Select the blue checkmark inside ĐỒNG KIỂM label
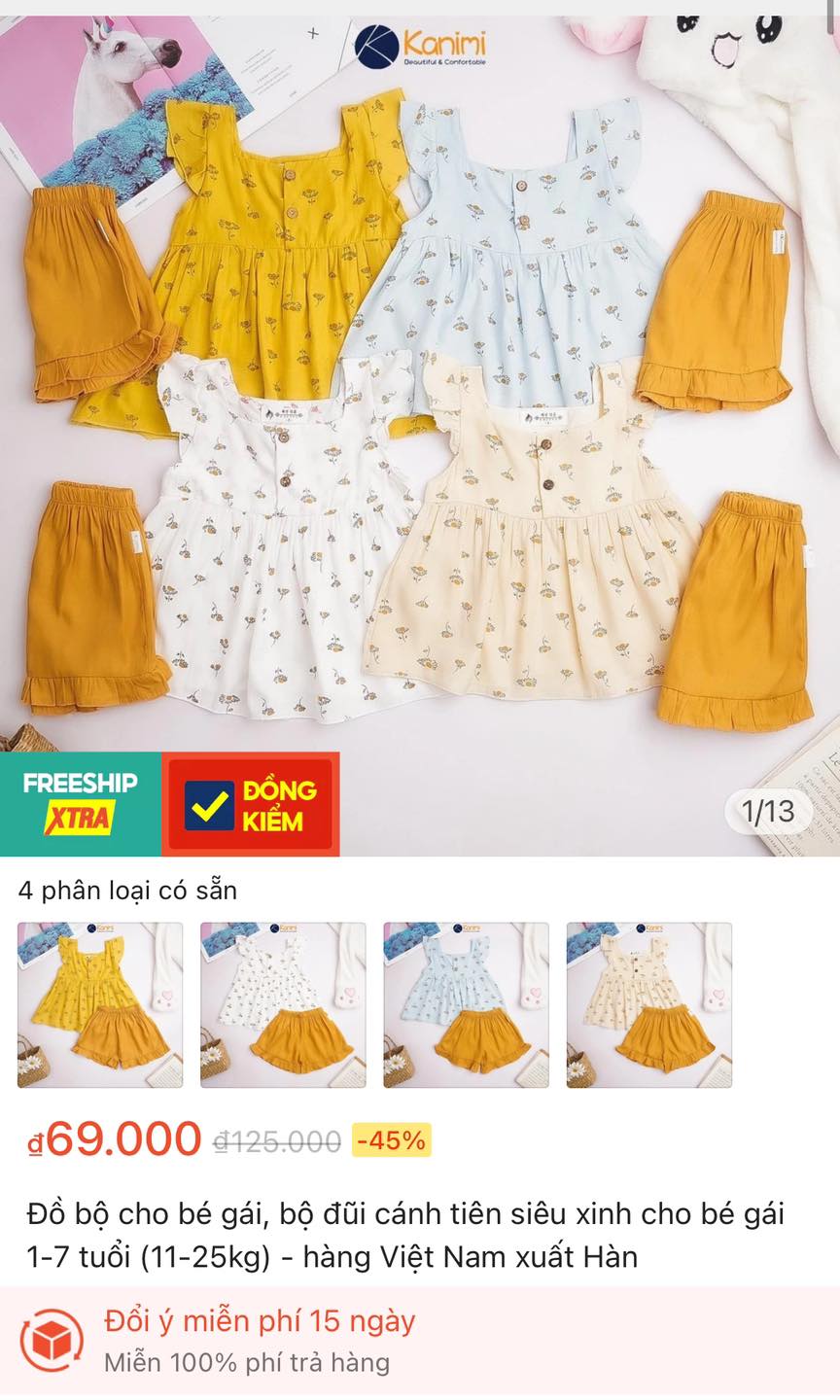The image size is (840, 1400). pyautogui.click(x=212, y=803)
